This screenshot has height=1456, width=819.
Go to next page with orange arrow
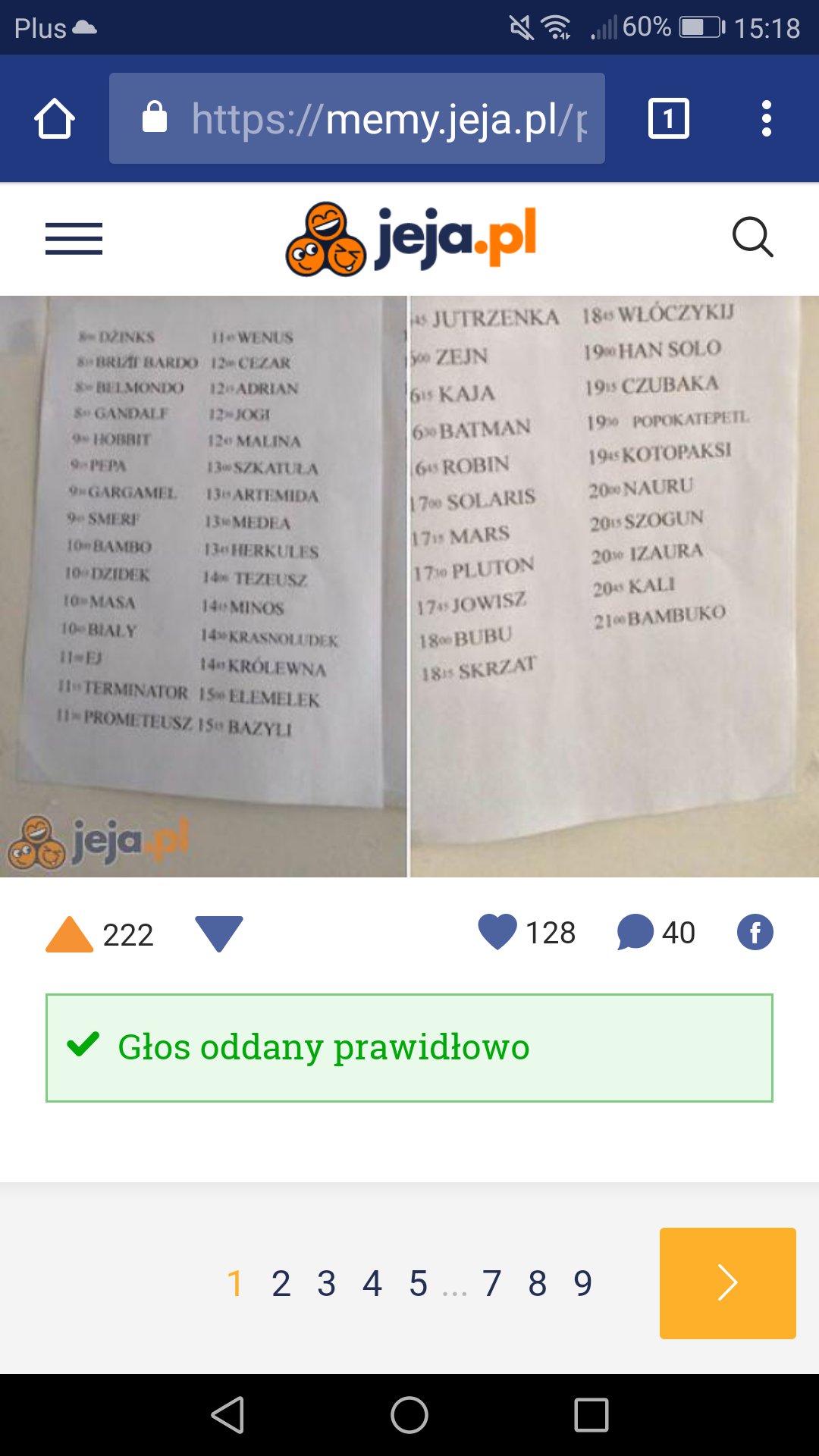coord(728,1283)
